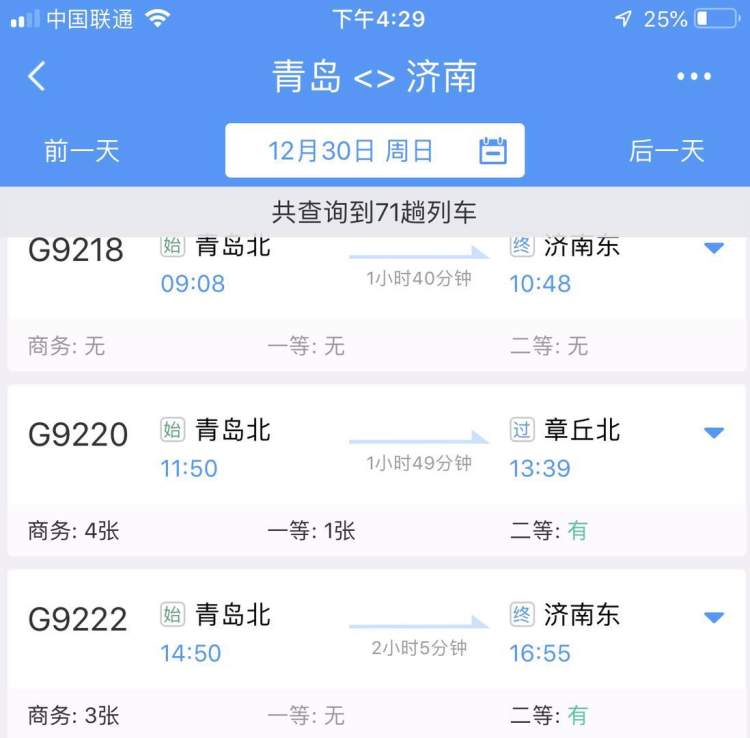Screen dimensions: 750x738
Task: Expand stops for train G9218
Action: (713, 248)
